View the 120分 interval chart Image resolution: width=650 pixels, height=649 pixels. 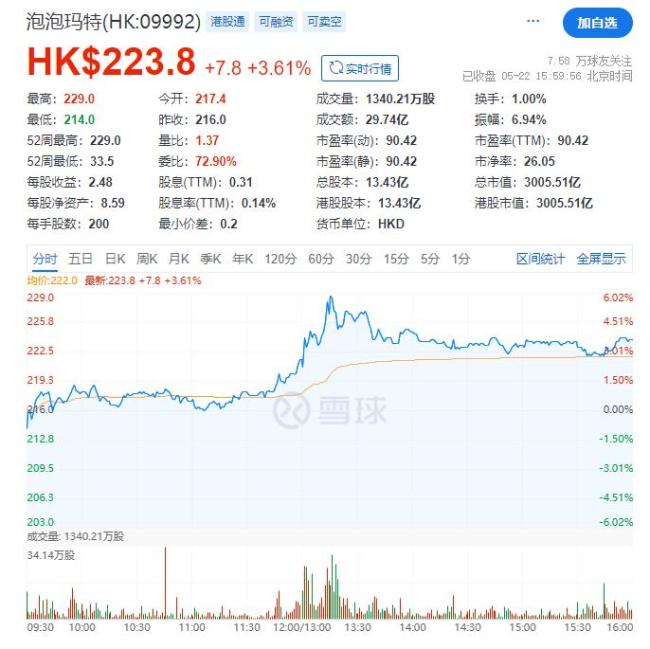click(x=280, y=259)
